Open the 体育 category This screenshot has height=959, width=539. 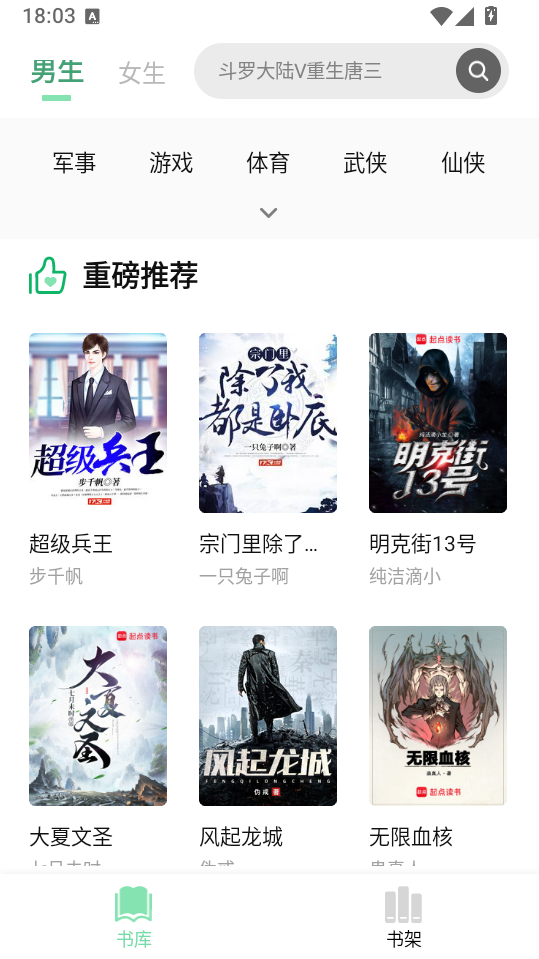click(268, 163)
